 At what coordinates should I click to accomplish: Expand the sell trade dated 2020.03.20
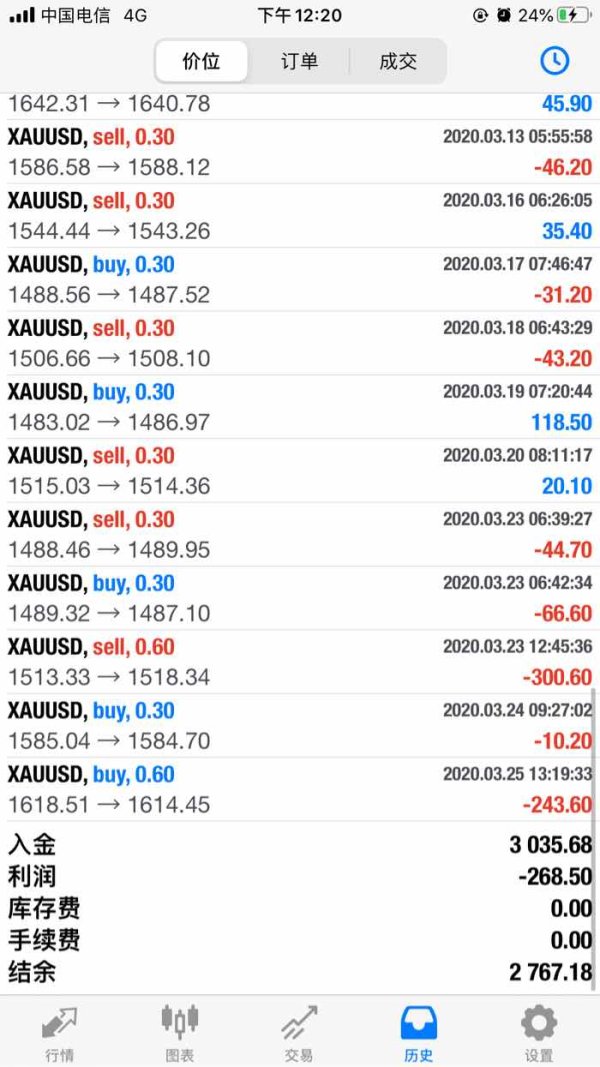pos(300,471)
